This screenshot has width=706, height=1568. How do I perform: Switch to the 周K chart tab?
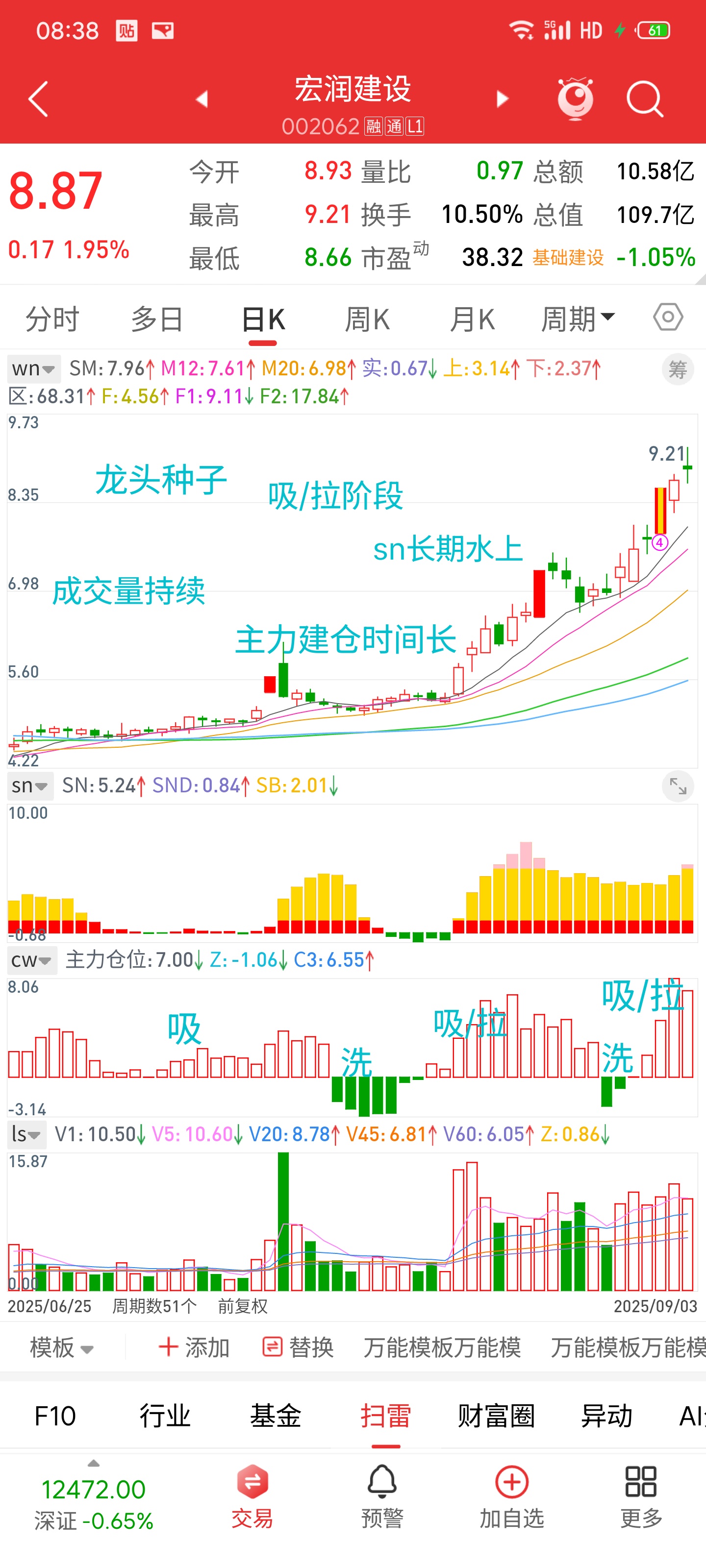367,319
